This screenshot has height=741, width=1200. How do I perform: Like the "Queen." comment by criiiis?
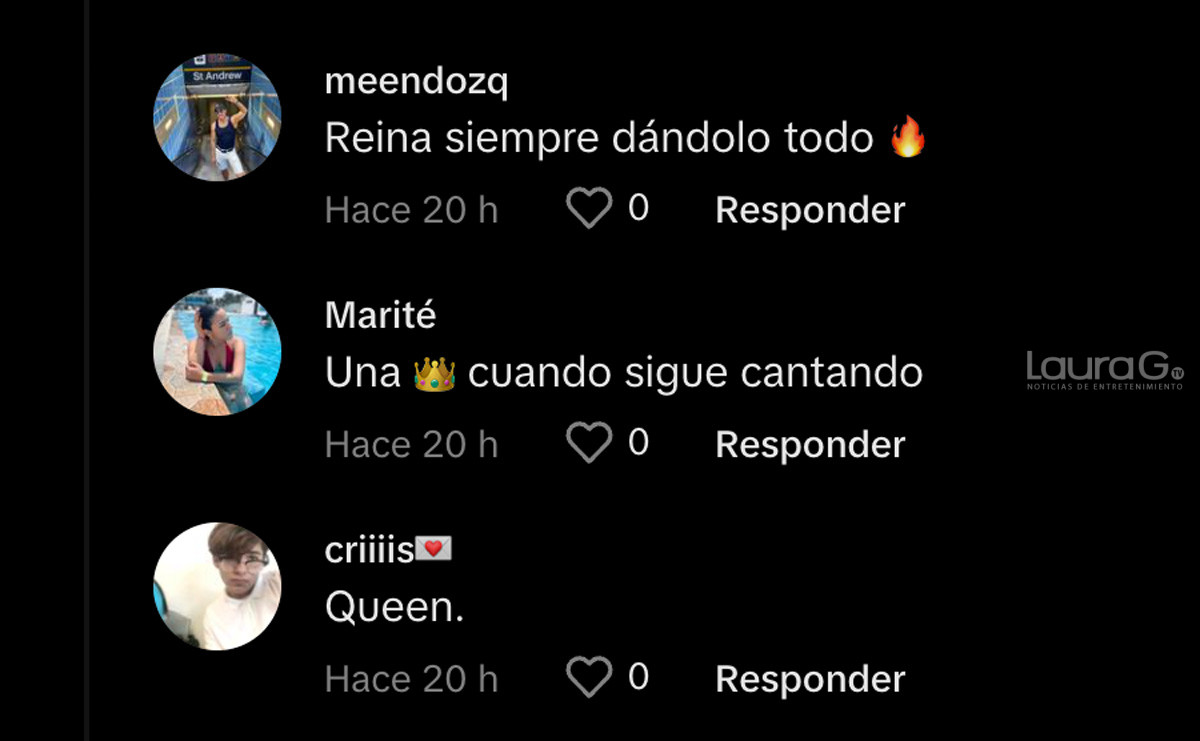[x=589, y=678]
